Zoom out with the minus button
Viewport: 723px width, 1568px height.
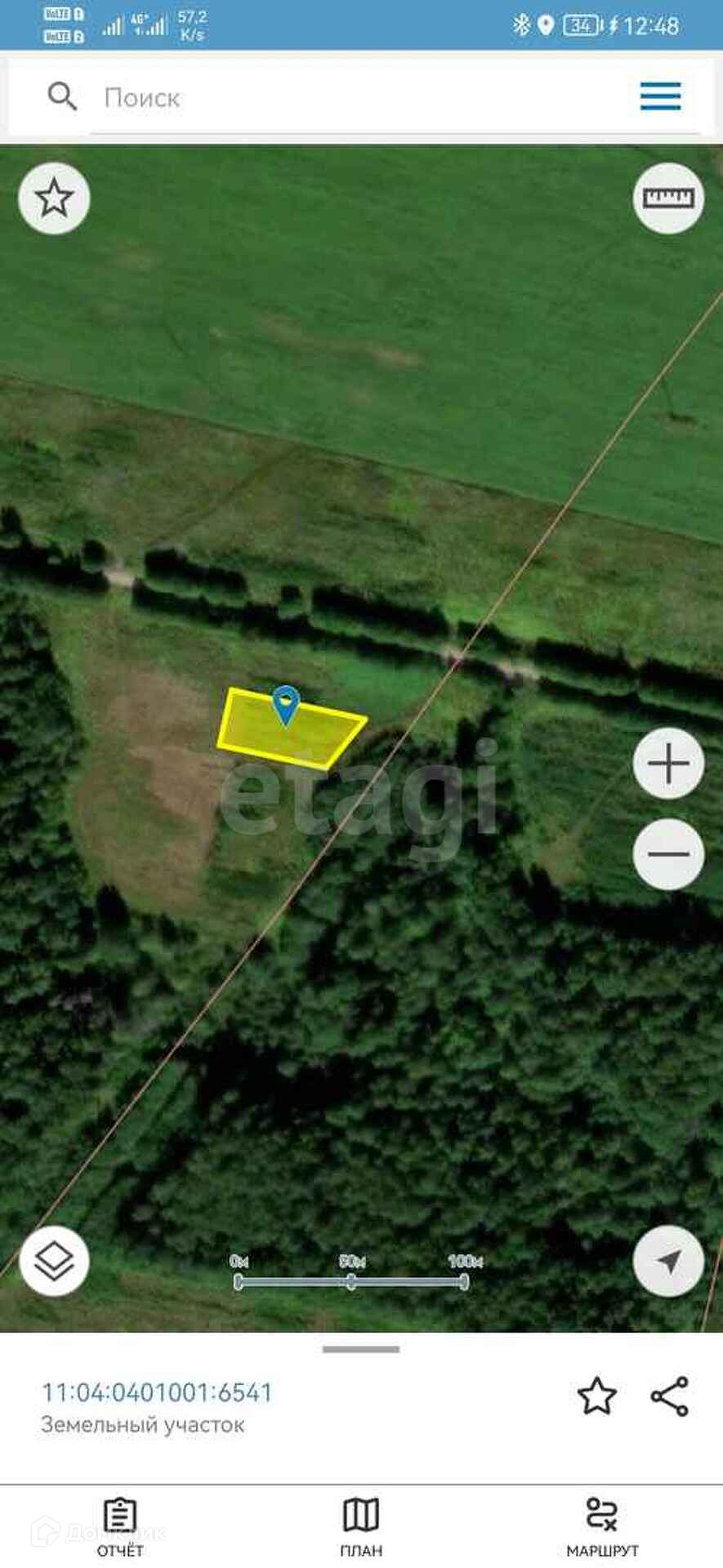[x=668, y=854]
